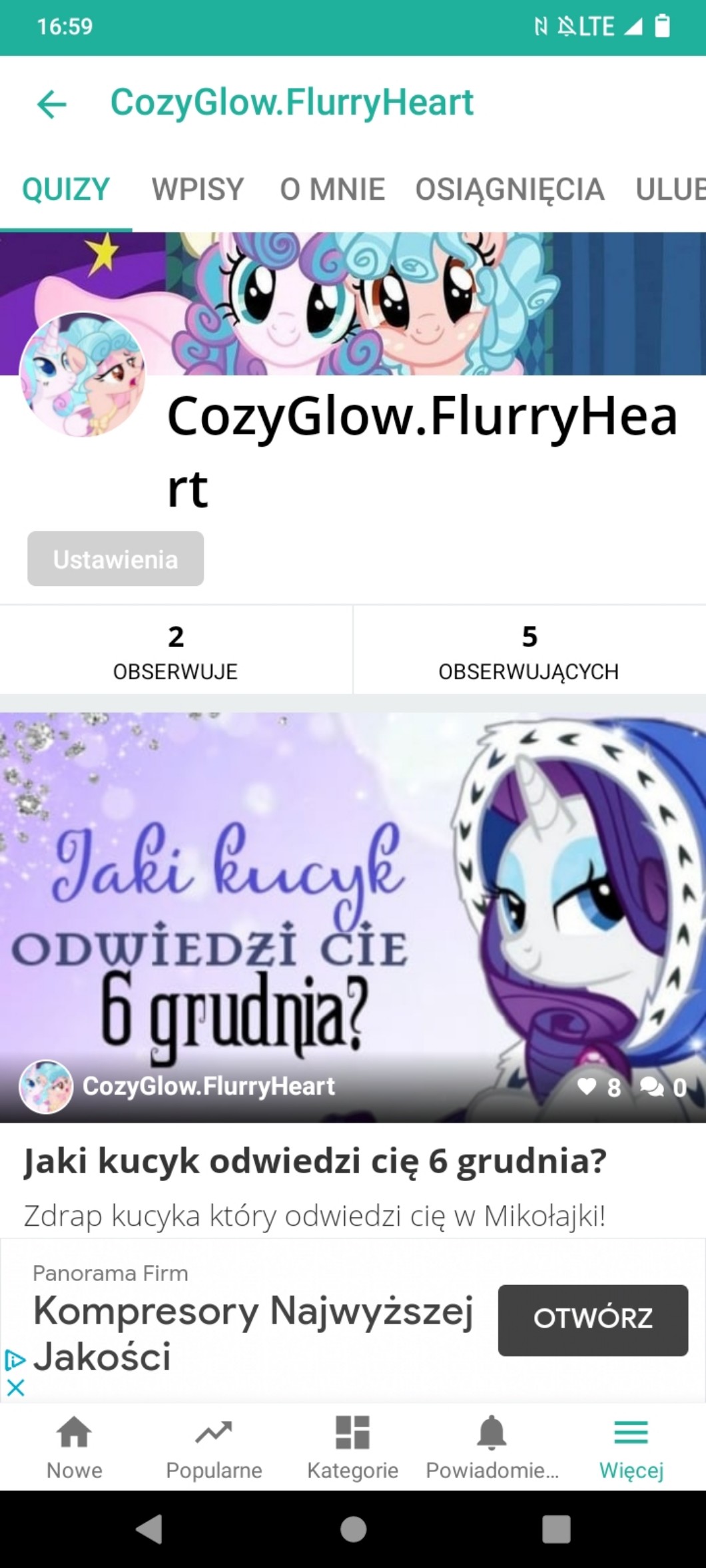Viewport: 706px width, 1568px height.
Task: Select the QUIZY tab
Action: click(x=65, y=189)
